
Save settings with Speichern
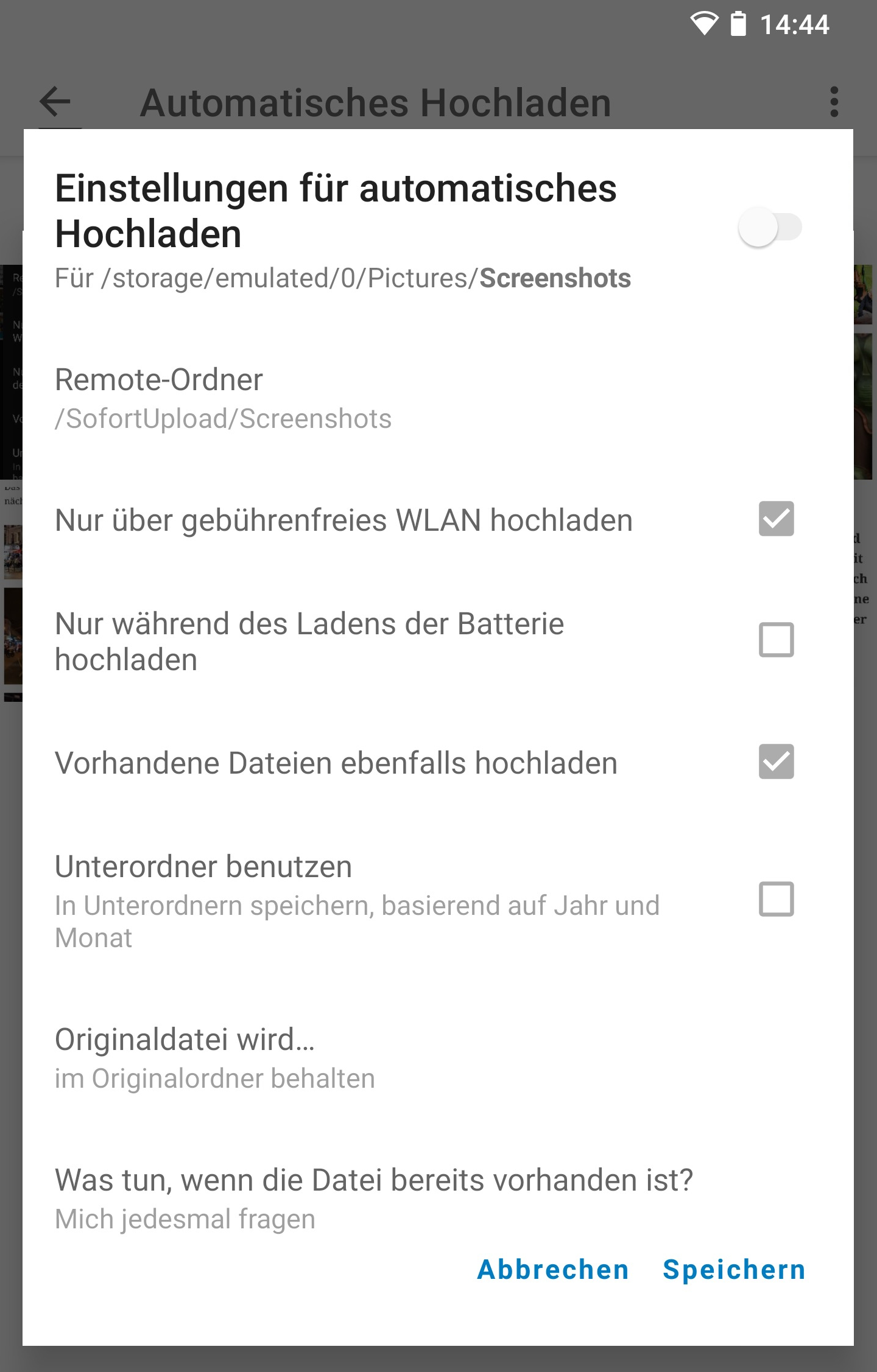pos(734,1270)
